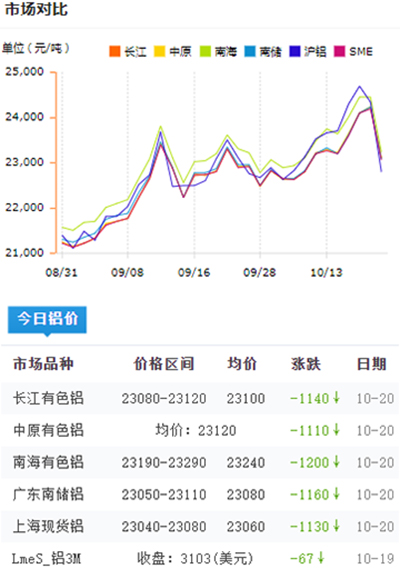Toggle the 沪铝 series legend entry
Viewport: 400px width, 579px height.
(x=308, y=51)
